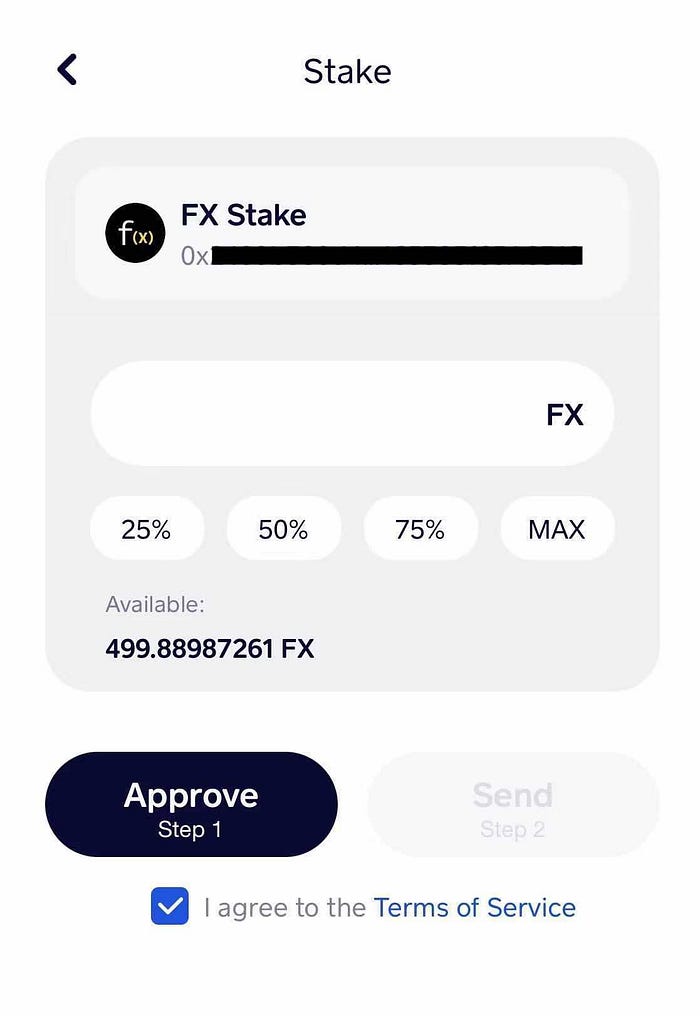Uncheck the Terms of Service agreement checkbox
Viewport: 700px width, 1016px height.
tap(170, 907)
